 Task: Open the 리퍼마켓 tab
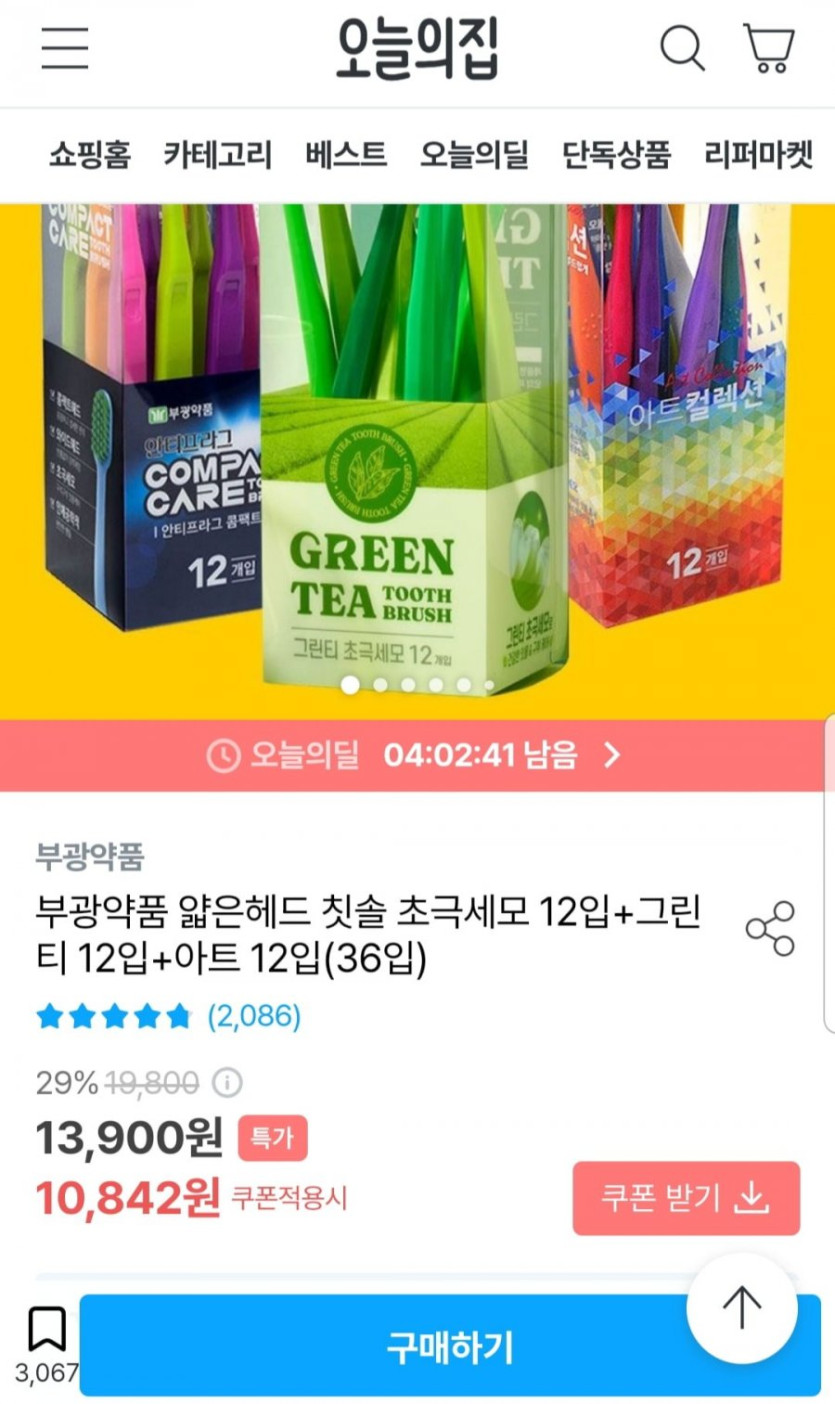[x=758, y=156]
